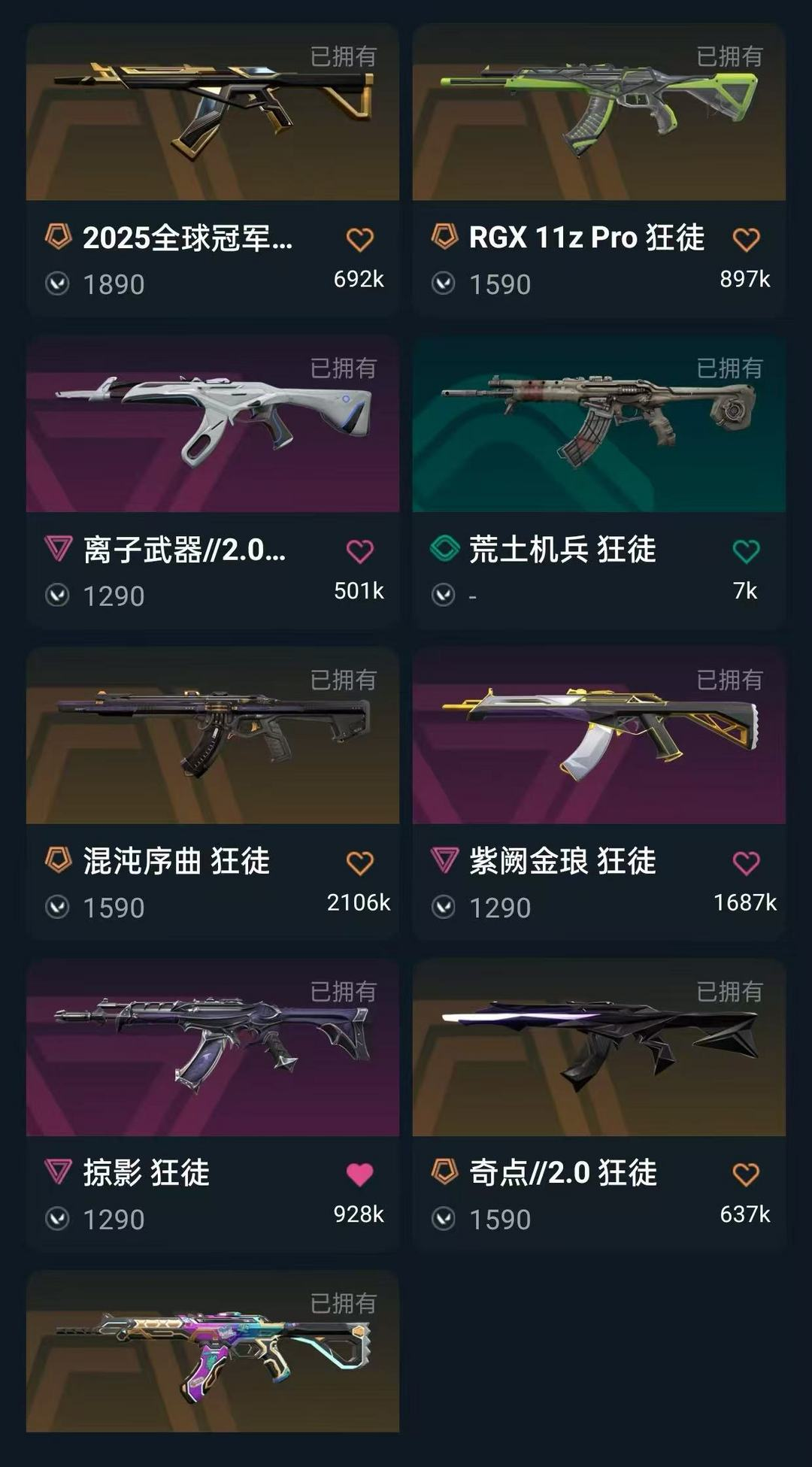
Task: Like the 混沌序曲 狂徒 skin
Action: coord(359,863)
